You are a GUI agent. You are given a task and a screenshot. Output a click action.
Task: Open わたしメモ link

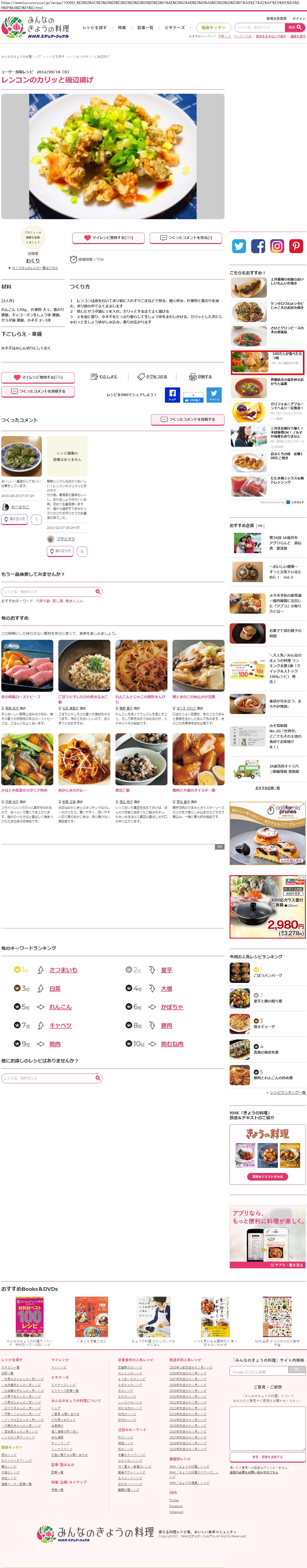point(104,377)
